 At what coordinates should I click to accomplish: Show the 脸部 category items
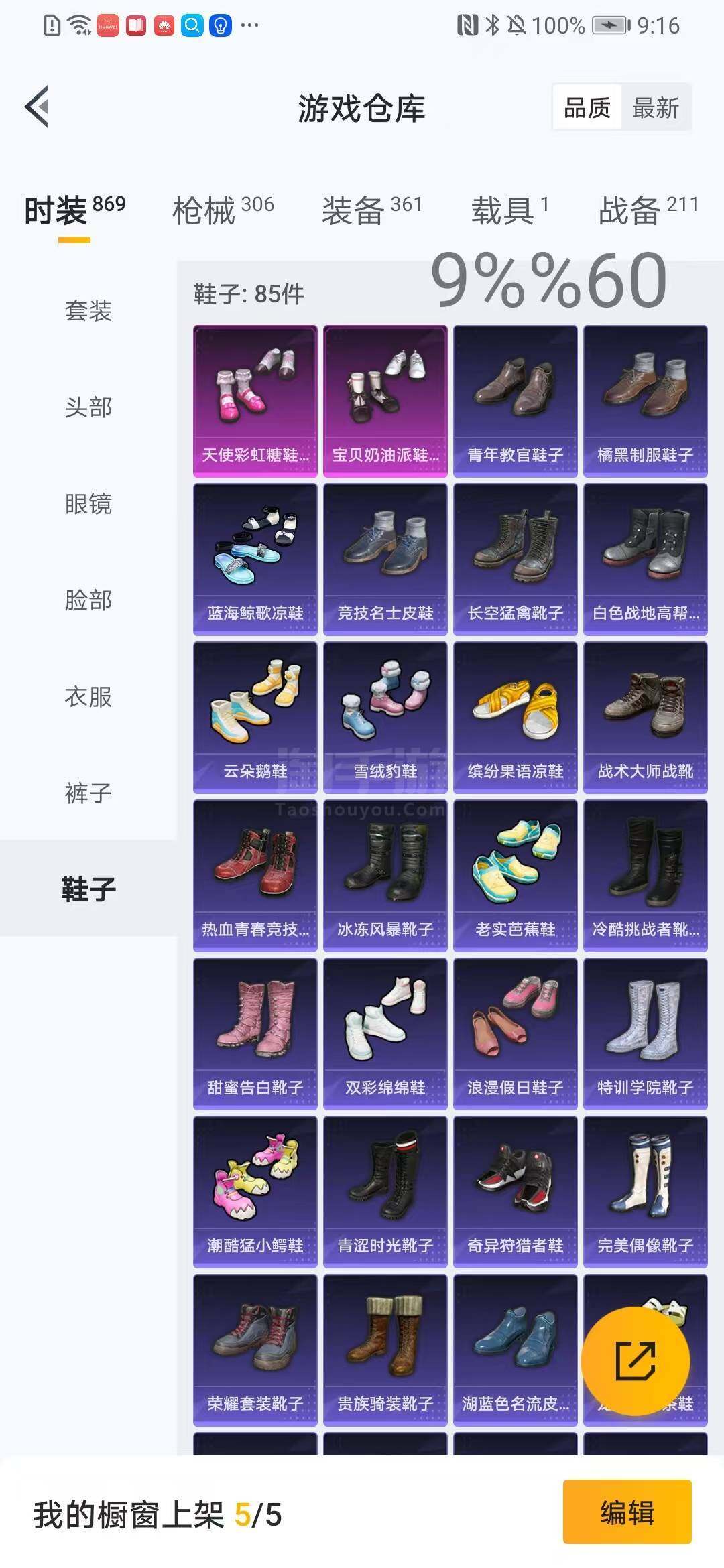[x=88, y=600]
